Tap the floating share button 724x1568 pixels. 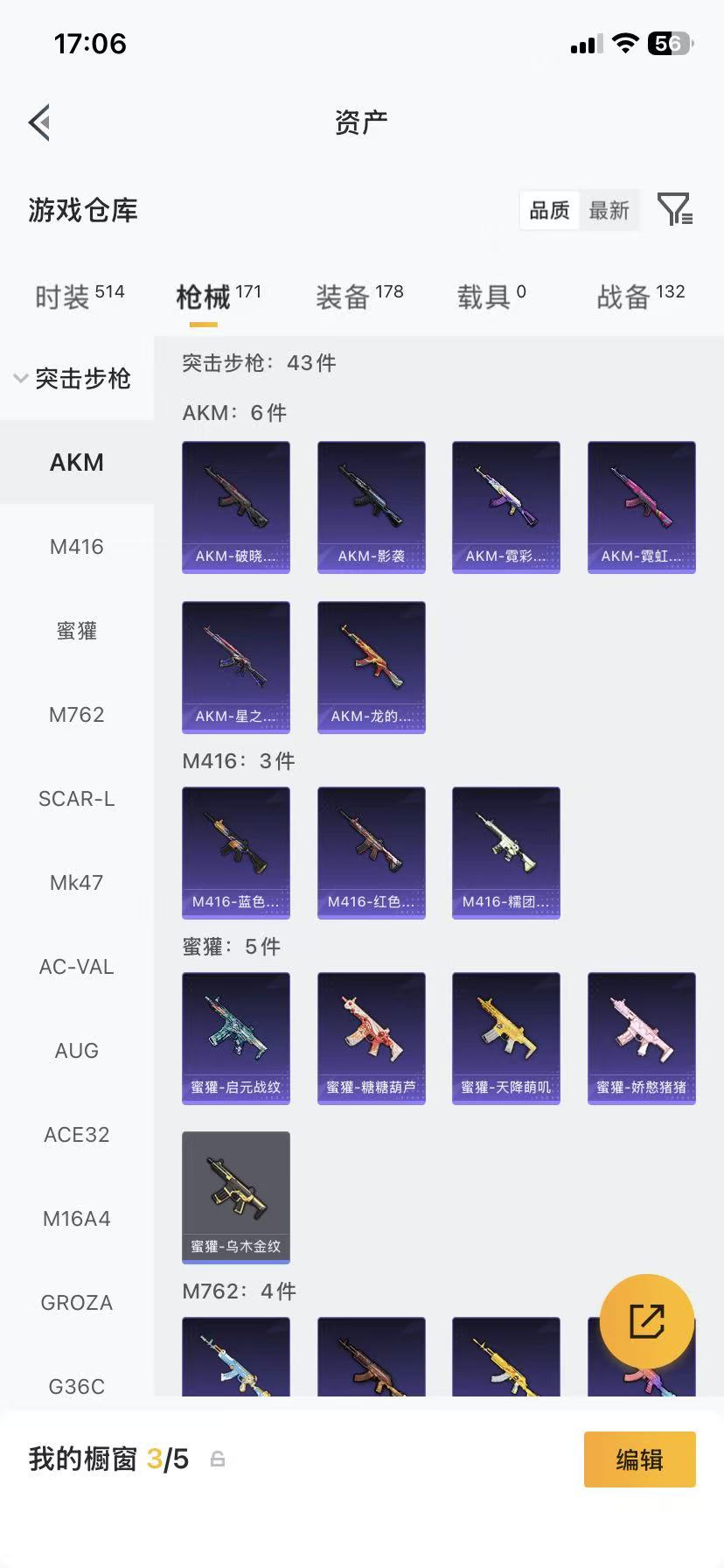(x=646, y=1321)
